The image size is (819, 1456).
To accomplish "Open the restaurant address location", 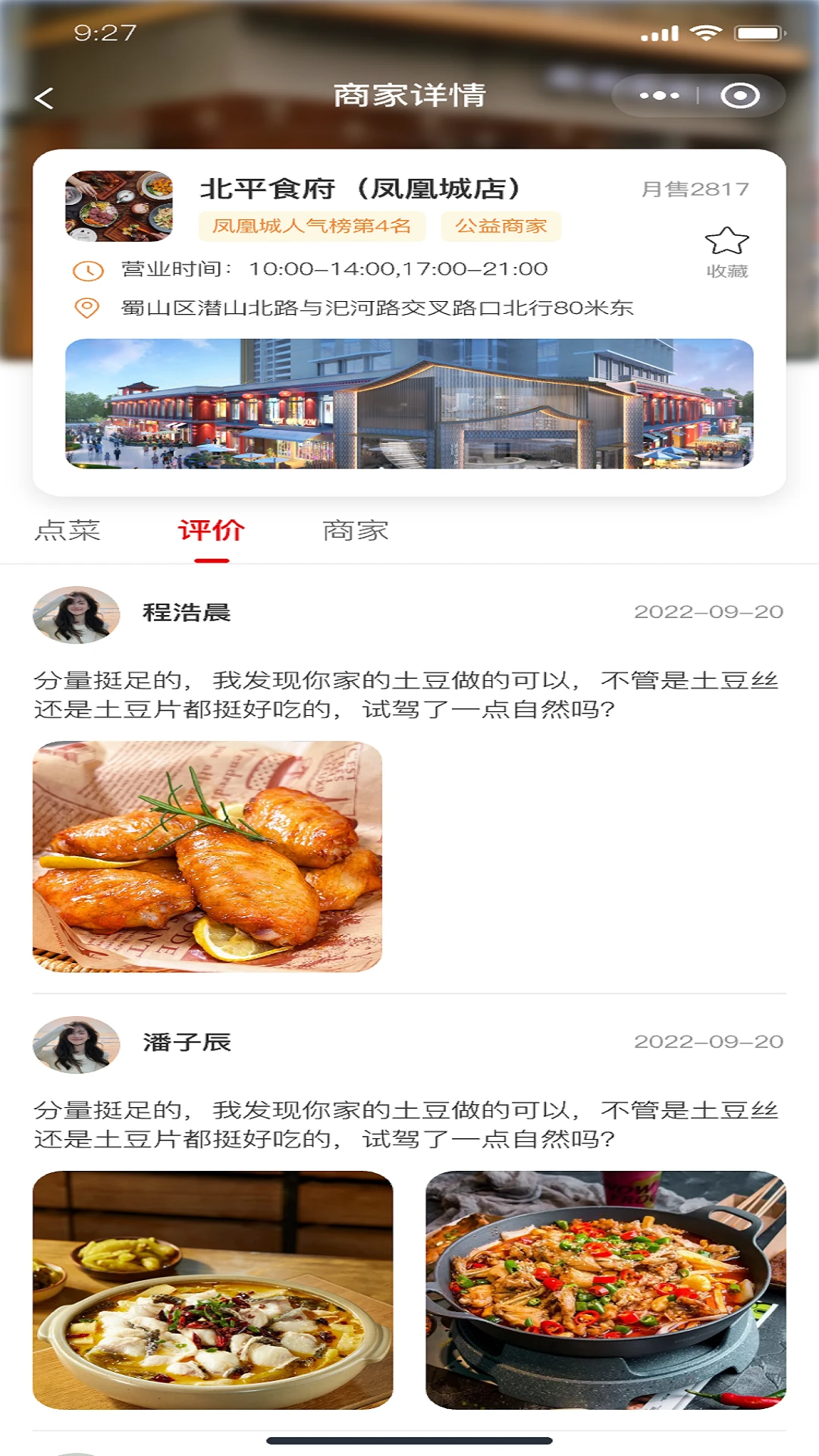I will (377, 308).
